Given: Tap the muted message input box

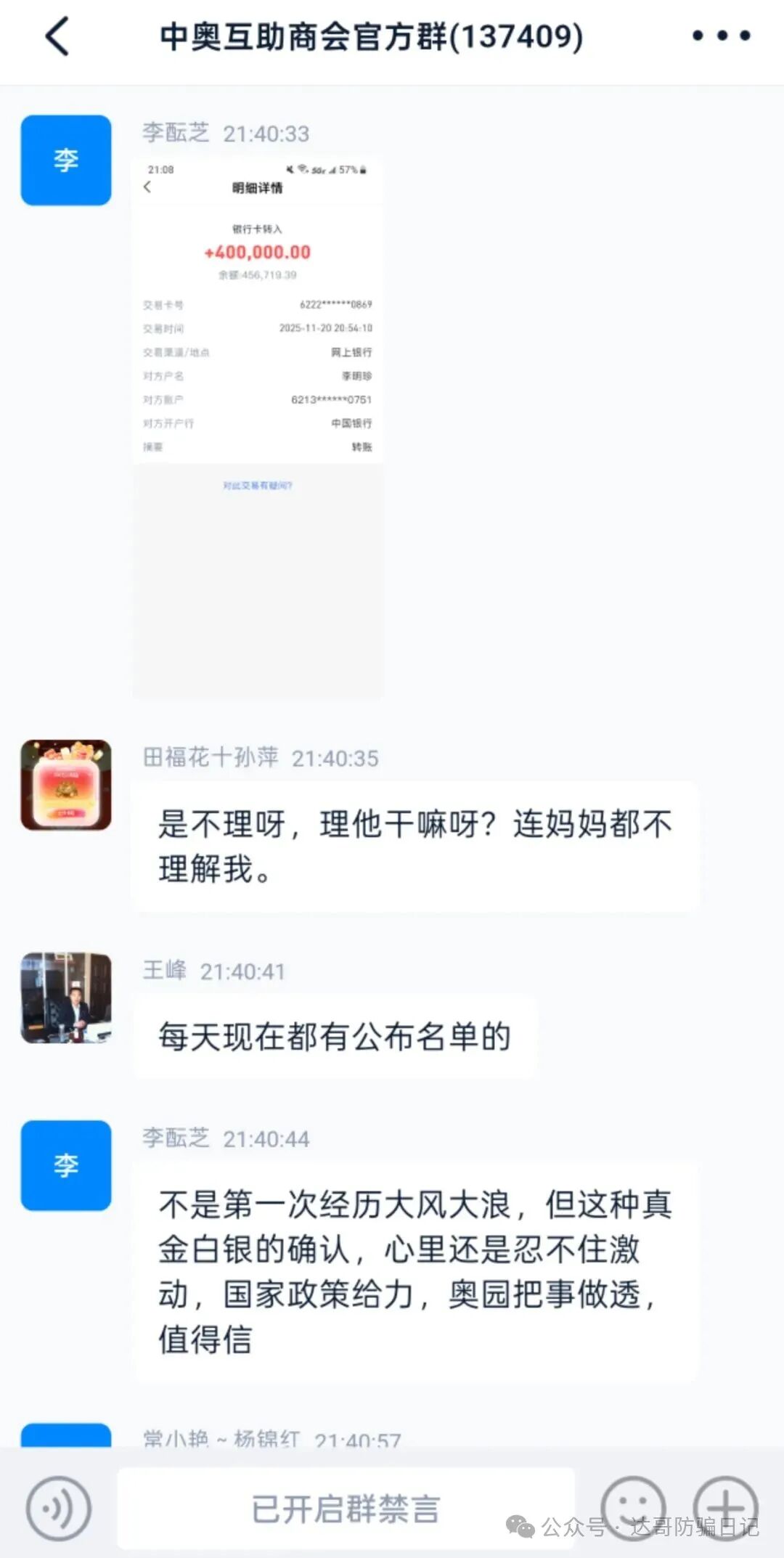Looking at the screenshot, I should pos(346,1509).
